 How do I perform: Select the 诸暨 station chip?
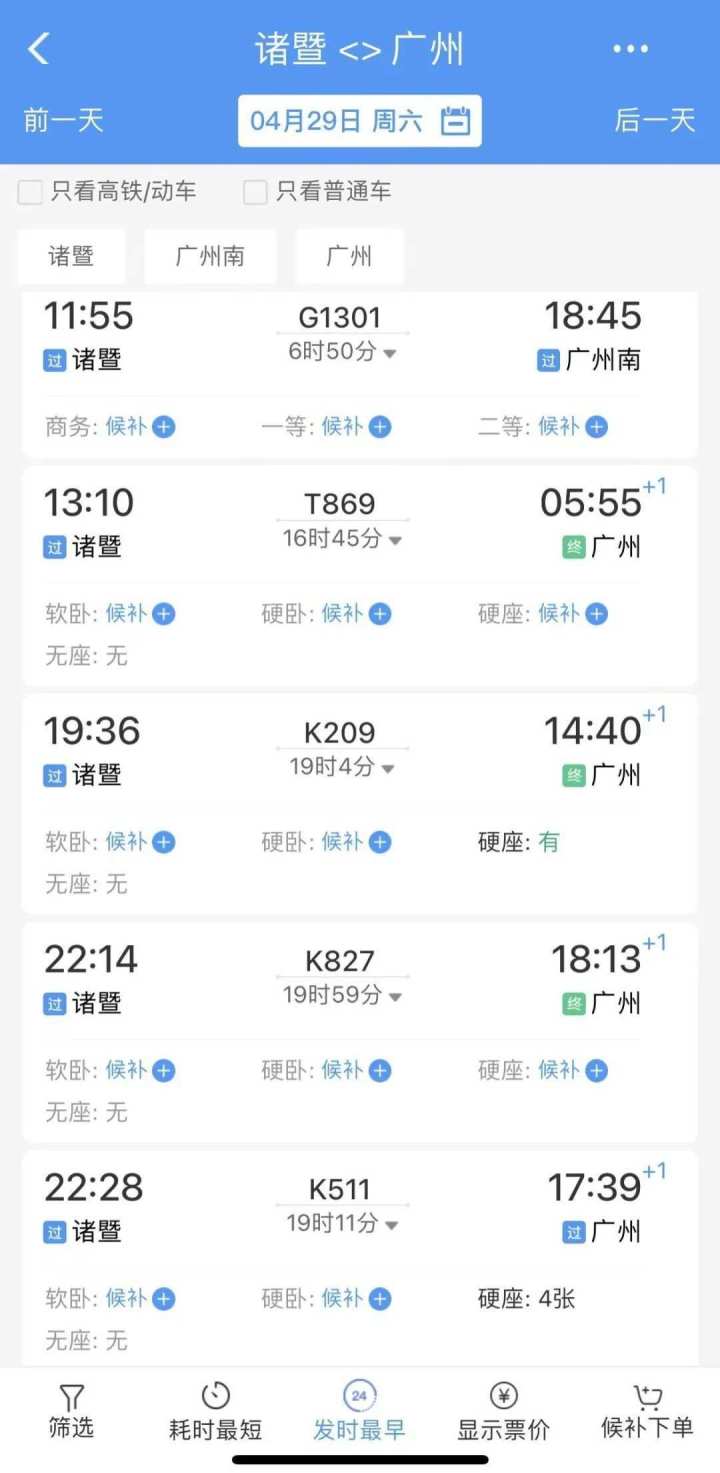point(71,256)
